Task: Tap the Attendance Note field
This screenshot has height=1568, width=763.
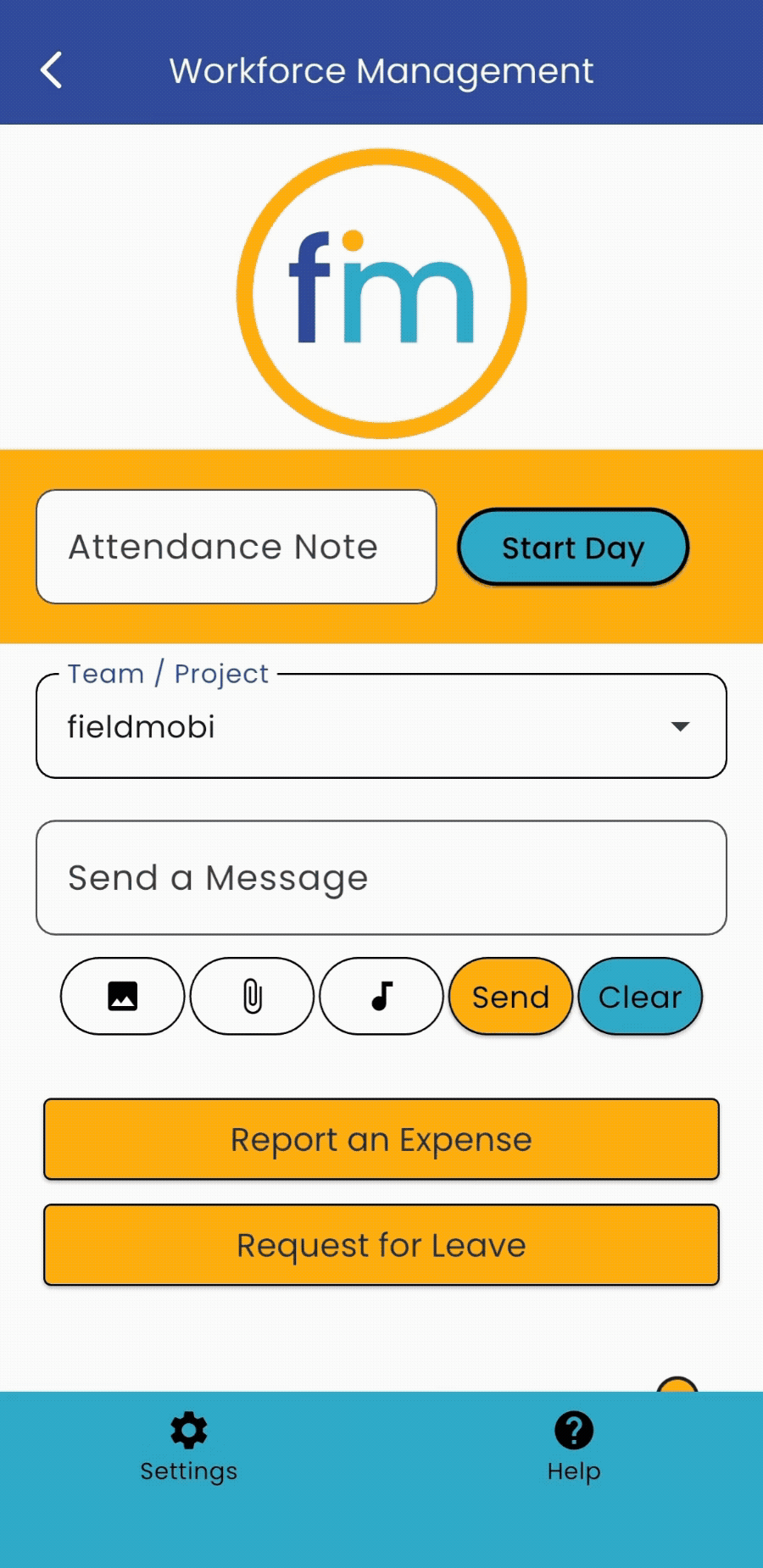Action: pyautogui.click(x=236, y=547)
